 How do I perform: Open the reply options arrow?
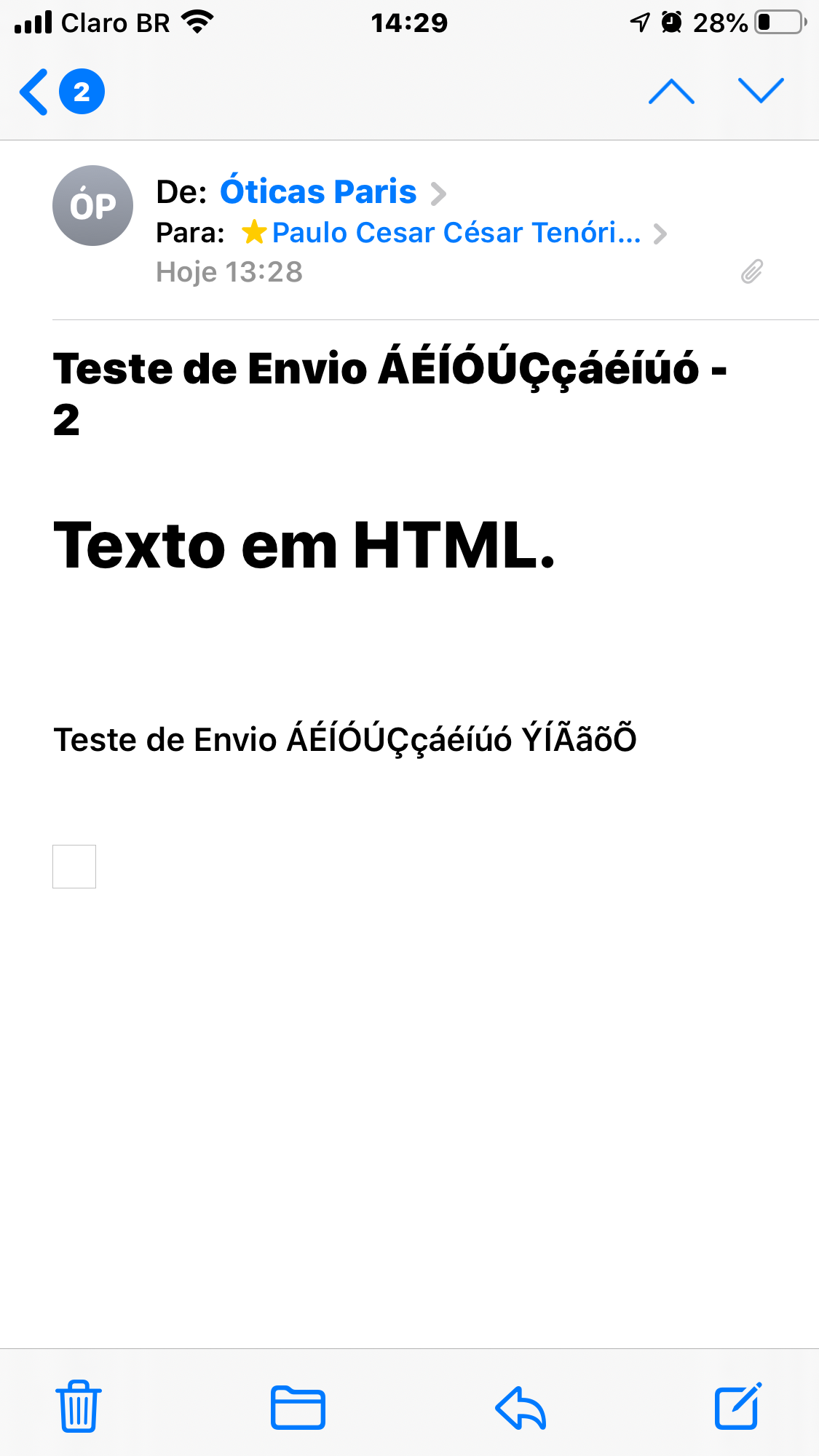coord(521,1407)
